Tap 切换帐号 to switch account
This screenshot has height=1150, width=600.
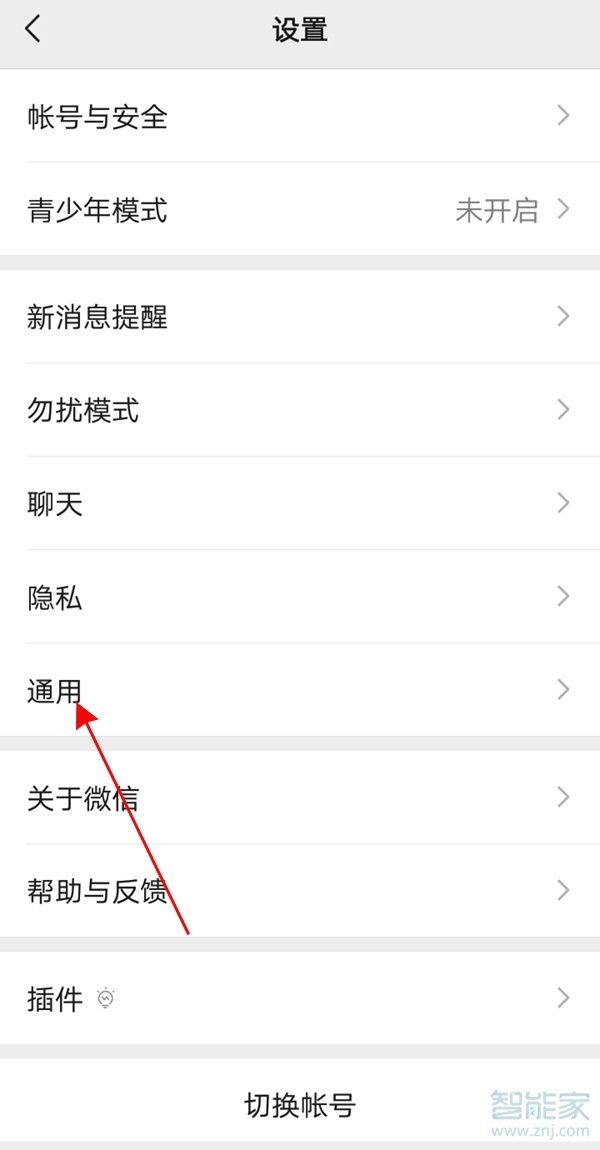tap(300, 1105)
